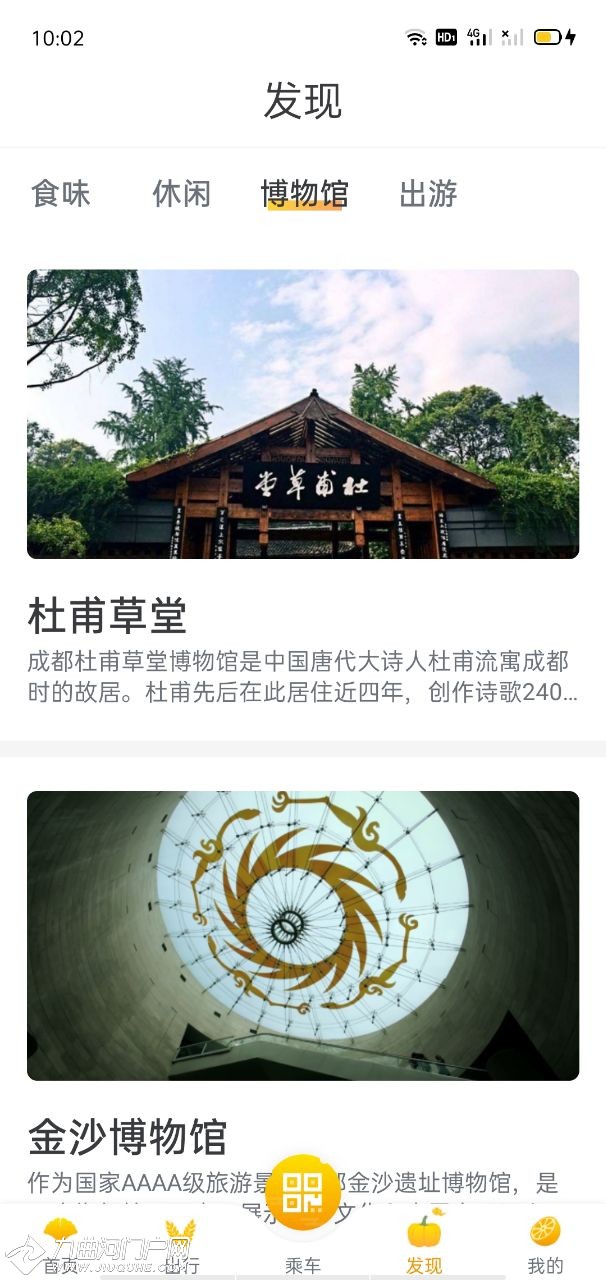The image size is (606, 1280).
Task: Tap 发现 in the bottom navigation
Action: pos(424,1243)
